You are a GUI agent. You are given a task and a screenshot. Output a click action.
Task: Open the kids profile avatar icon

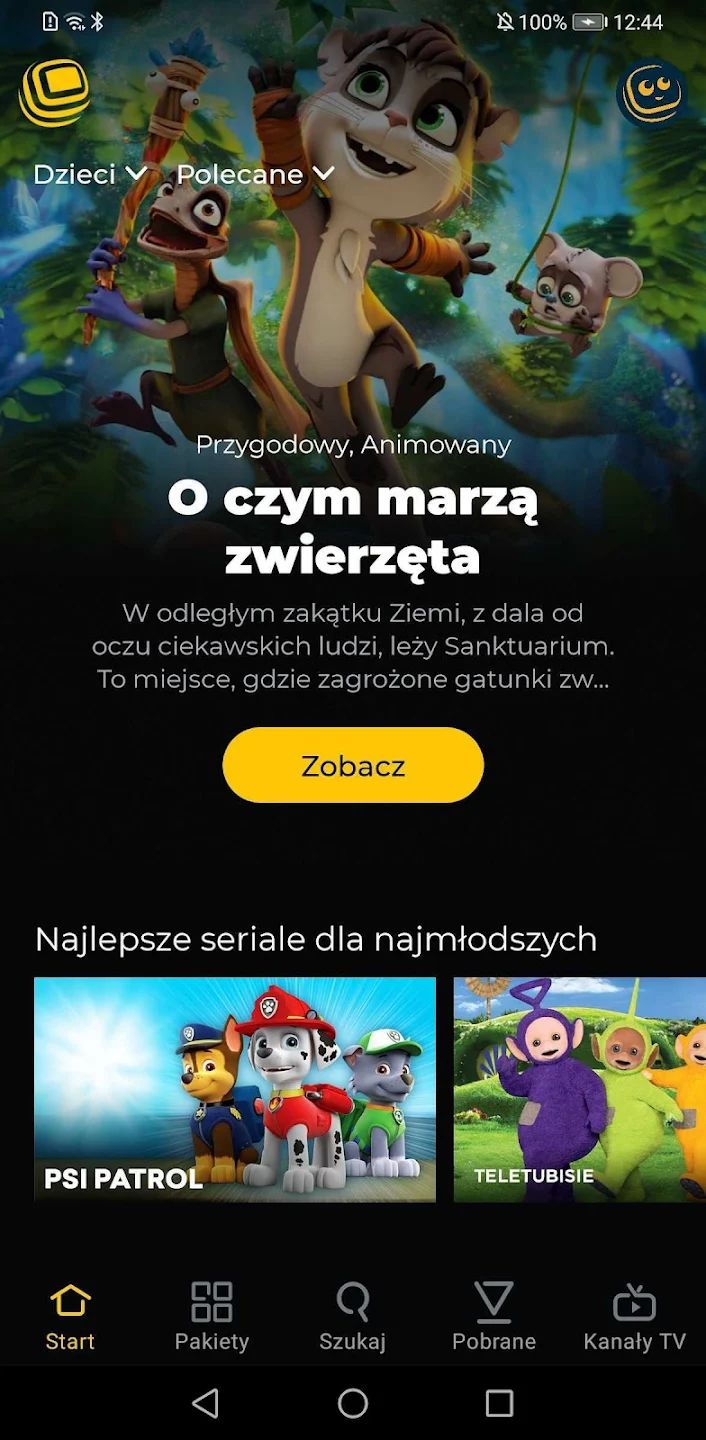[652, 95]
